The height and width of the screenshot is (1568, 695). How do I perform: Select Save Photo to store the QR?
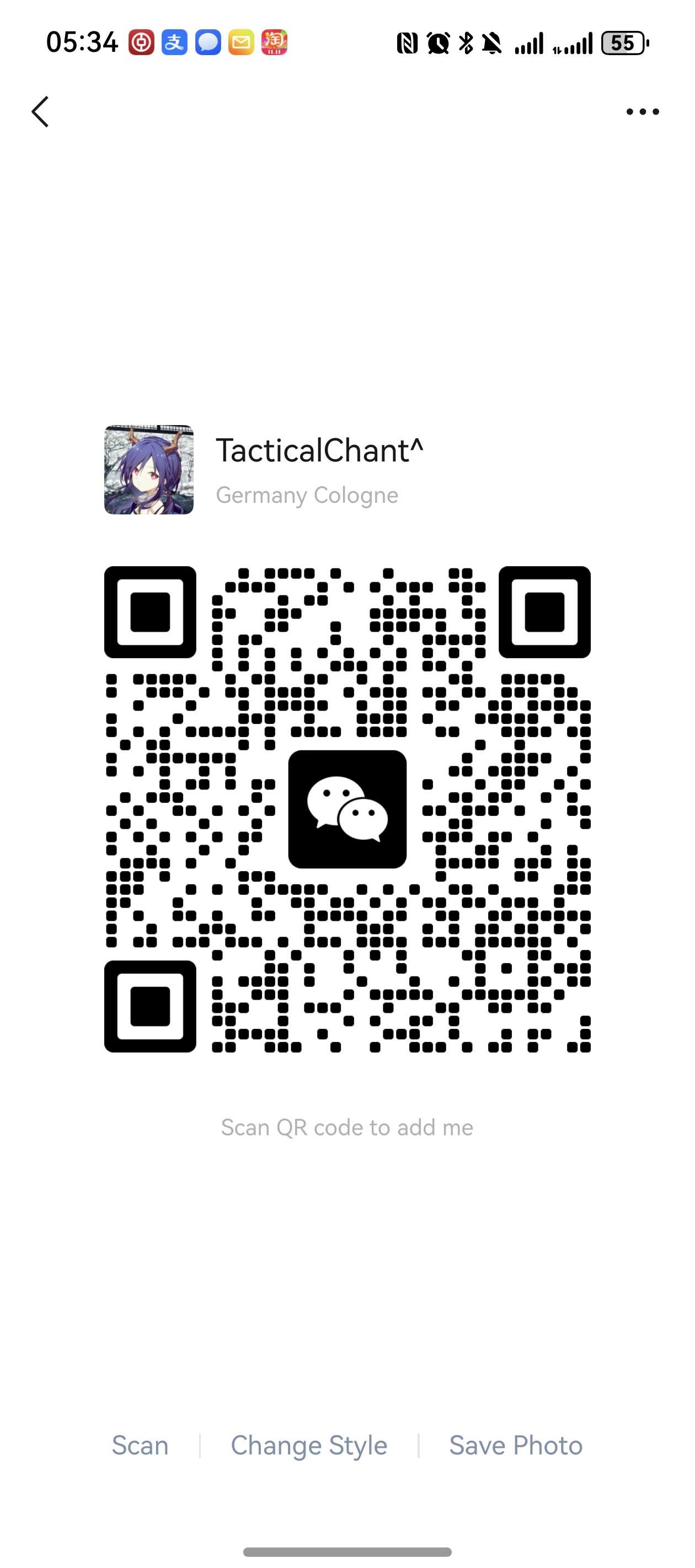pos(515,1446)
